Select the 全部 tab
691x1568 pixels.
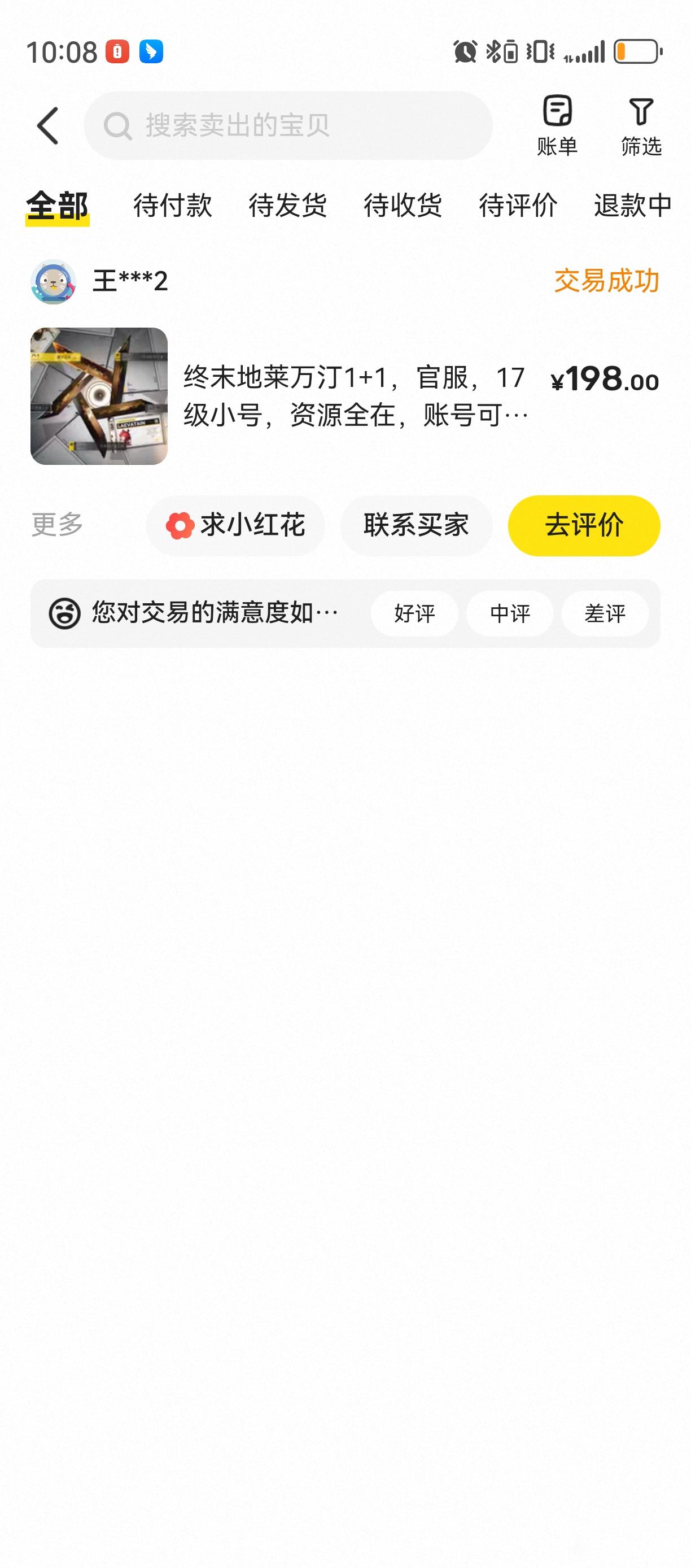point(57,206)
